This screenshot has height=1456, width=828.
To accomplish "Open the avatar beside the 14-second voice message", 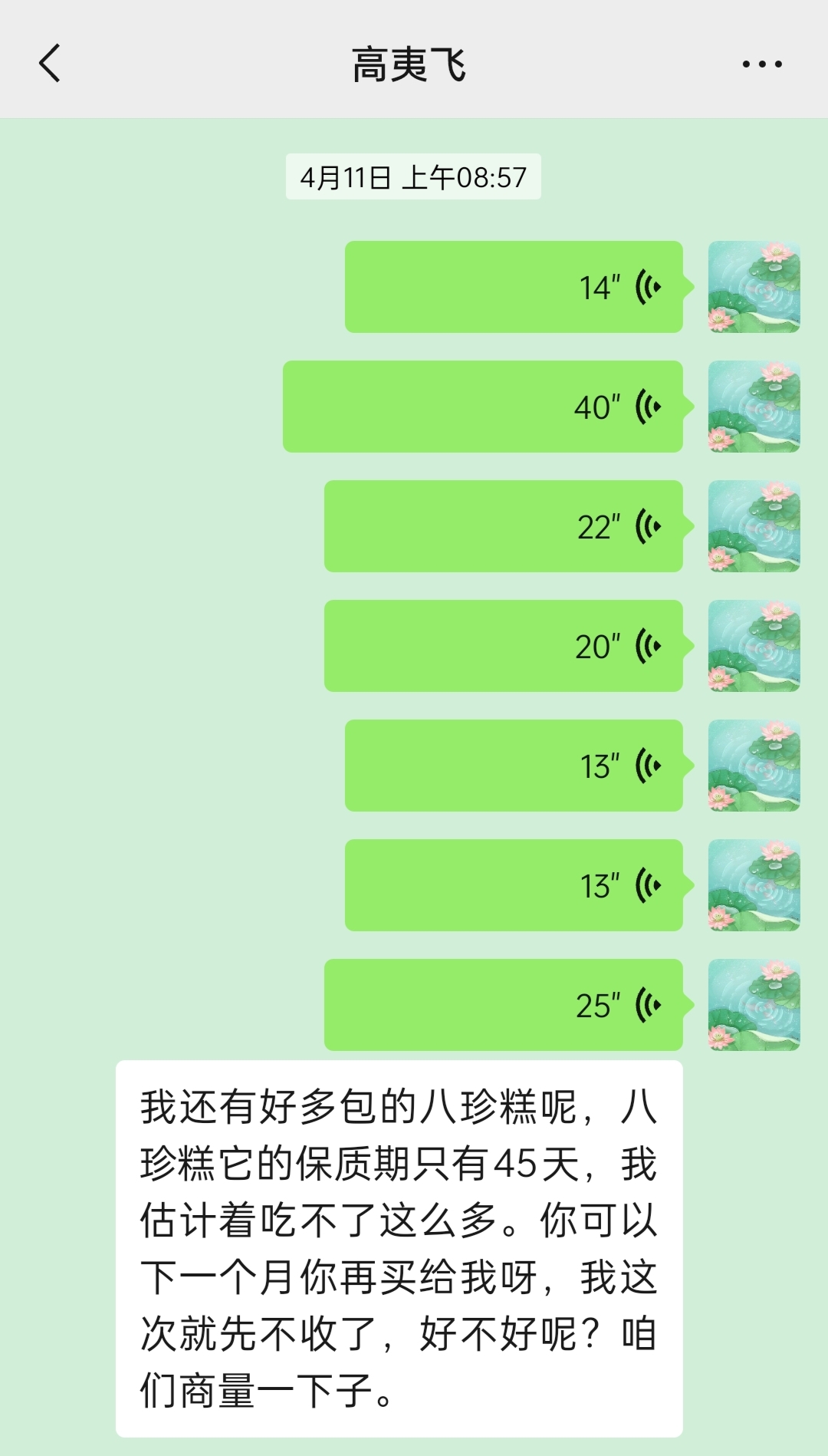I will 754,287.
